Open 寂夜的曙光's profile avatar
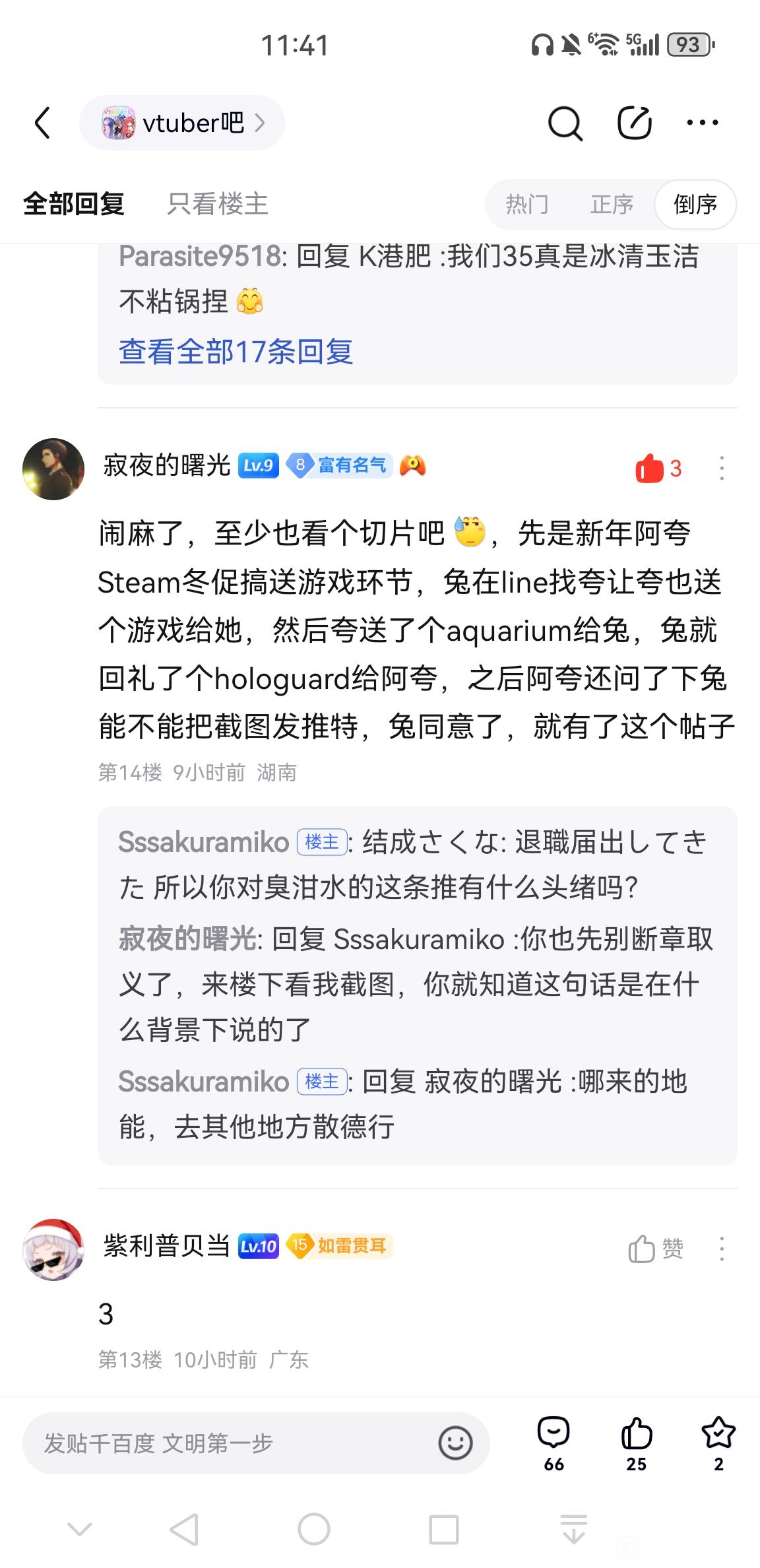The height and width of the screenshot is (1568, 760). pos(53,469)
